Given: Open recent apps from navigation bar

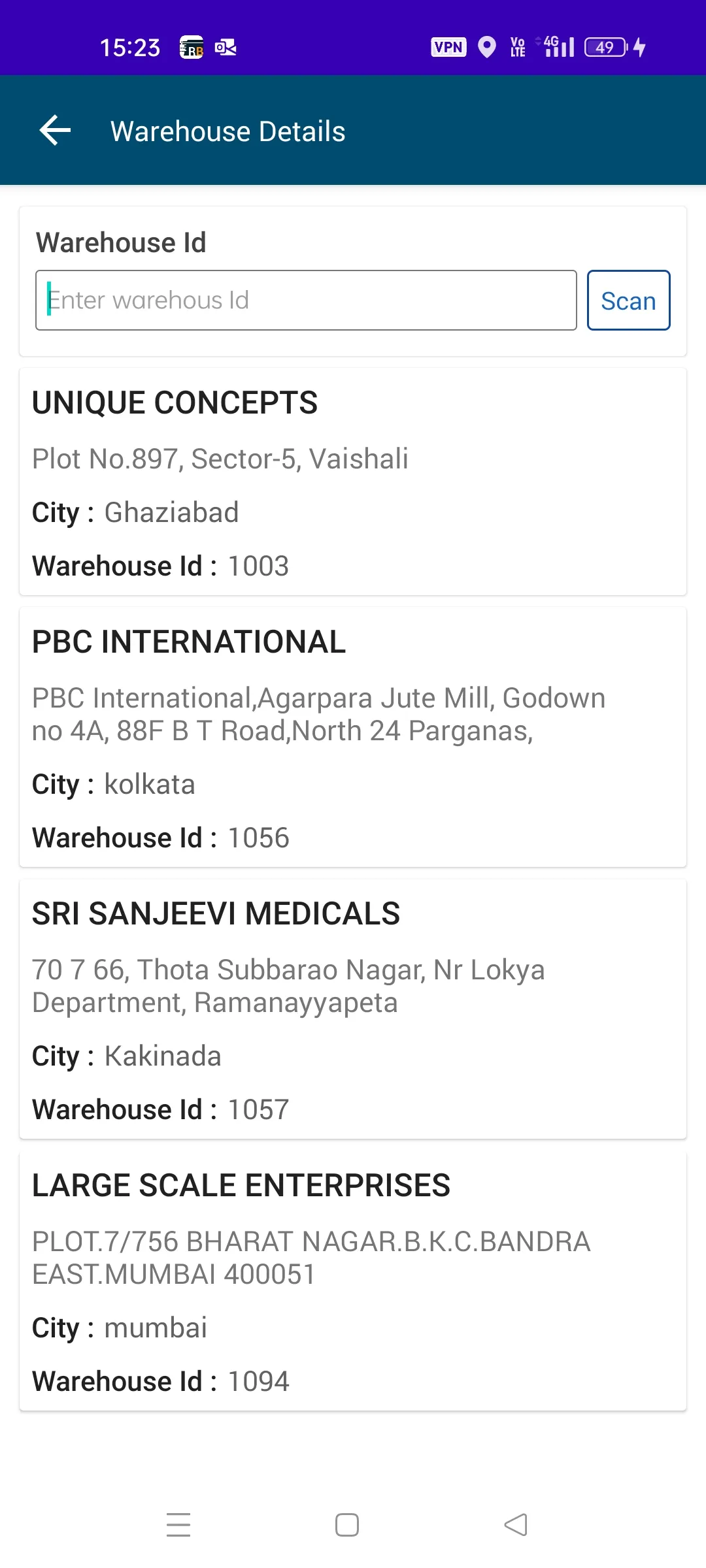Looking at the screenshot, I should pos(178,1525).
